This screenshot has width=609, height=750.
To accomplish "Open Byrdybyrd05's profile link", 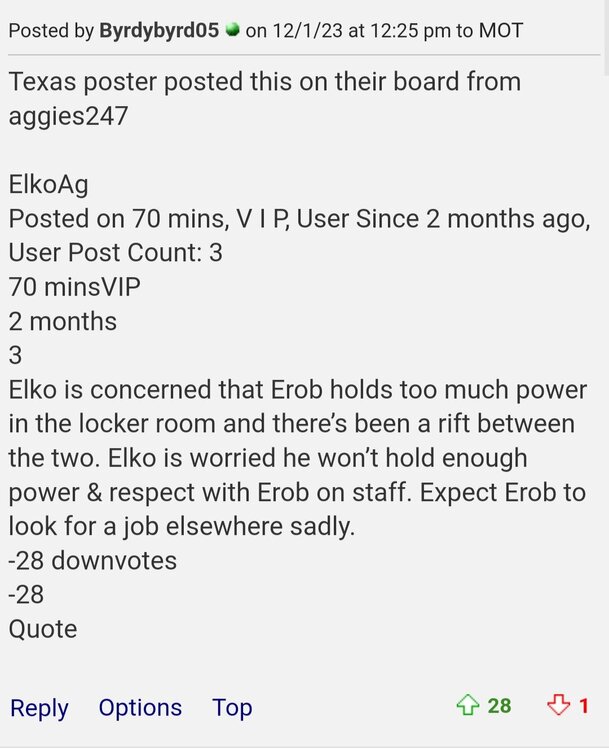I will pos(159,30).
